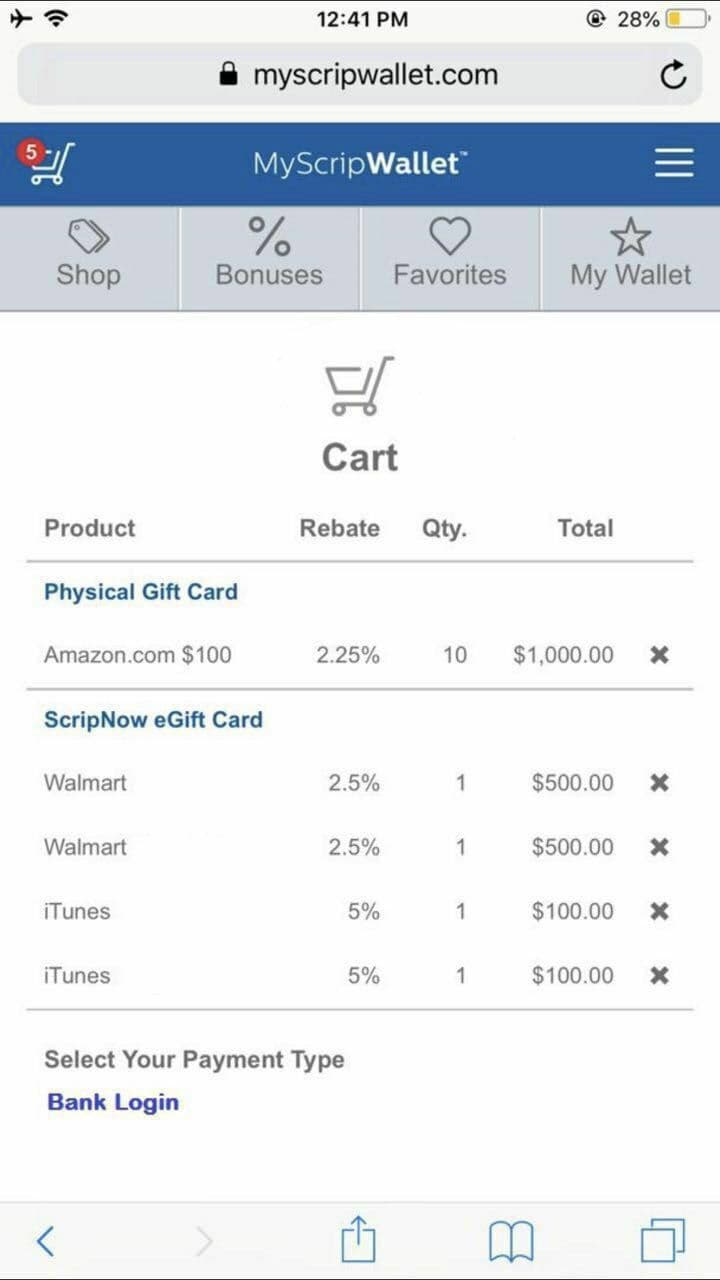This screenshot has width=720, height=1280.
Task: Show all open Safari tabs
Action: click(662, 1241)
